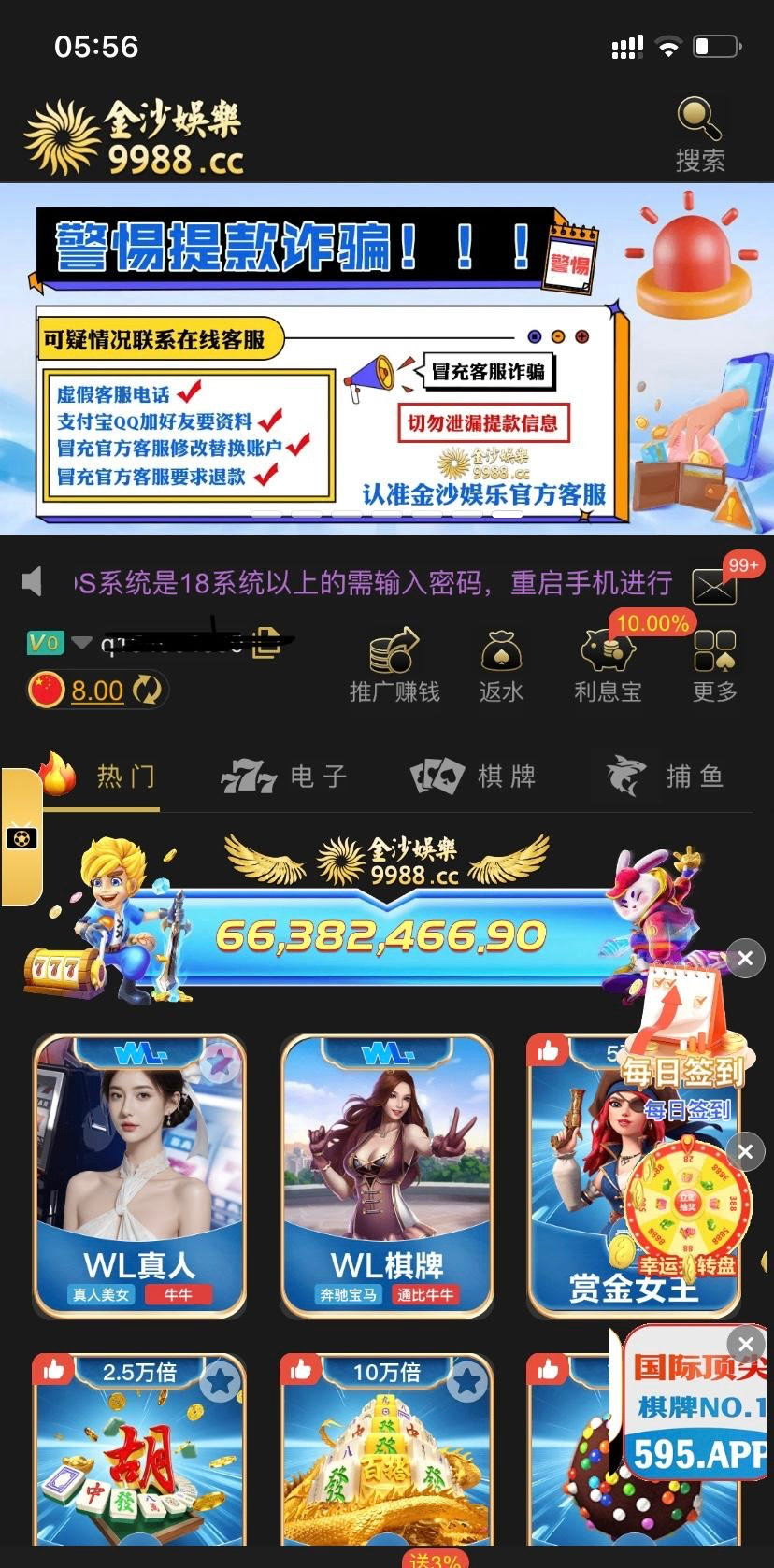Open the WL真人 game card

coord(140,1176)
